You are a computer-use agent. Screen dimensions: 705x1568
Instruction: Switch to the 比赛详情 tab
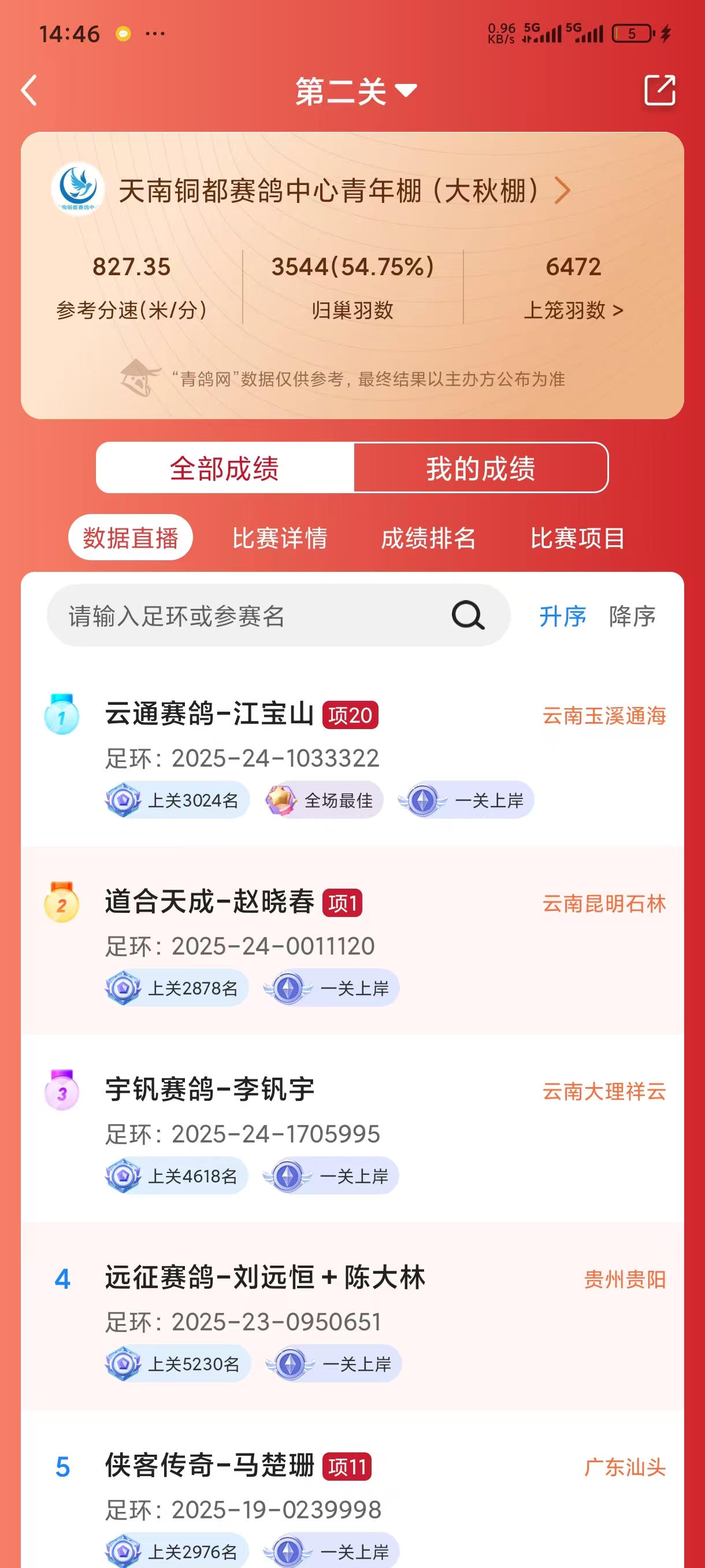280,538
